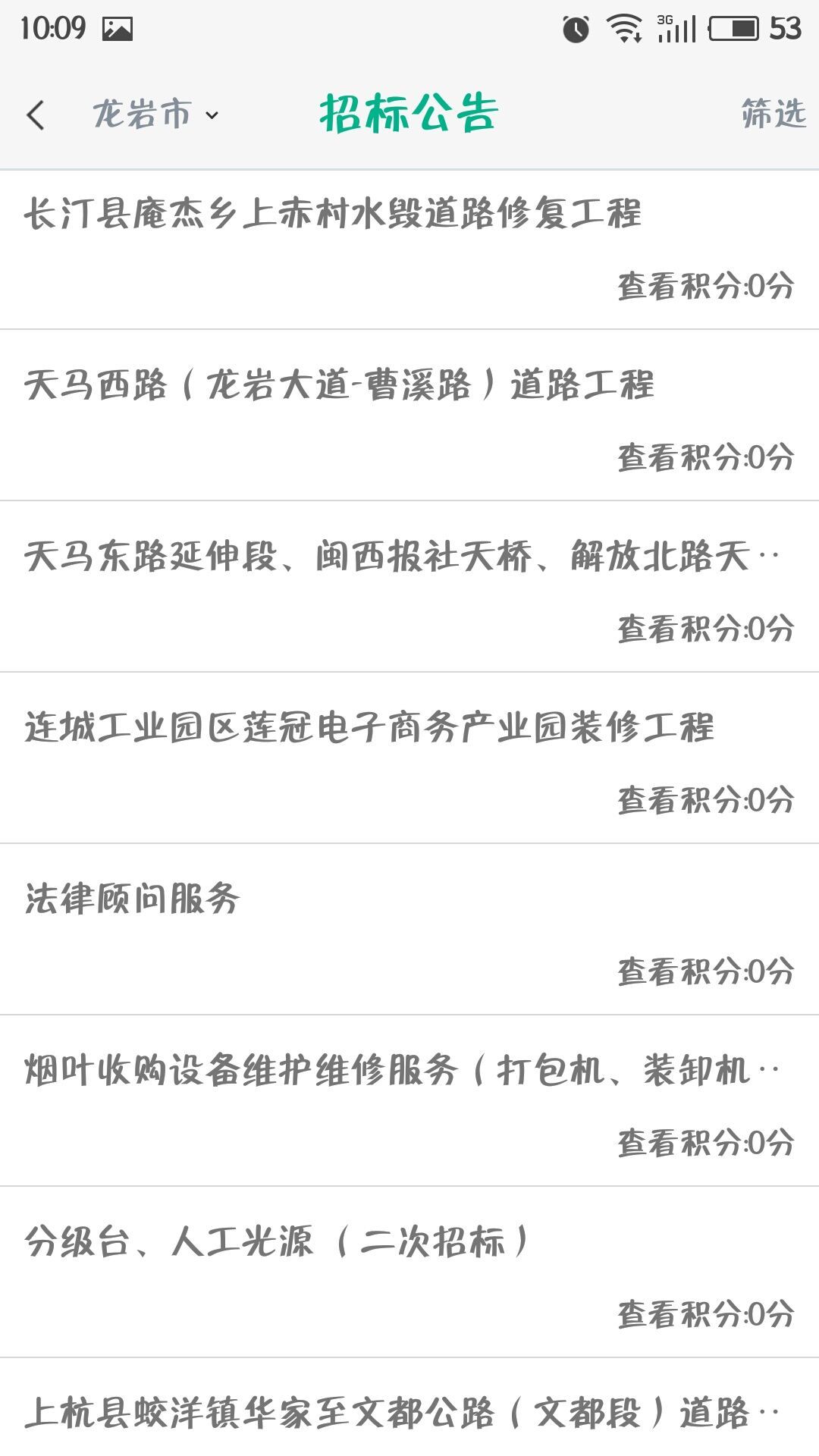View 分级台、人工光源（二次招标） tender
The width and height of the screenshot is (819, 1456).
(x=409, y=1272)
